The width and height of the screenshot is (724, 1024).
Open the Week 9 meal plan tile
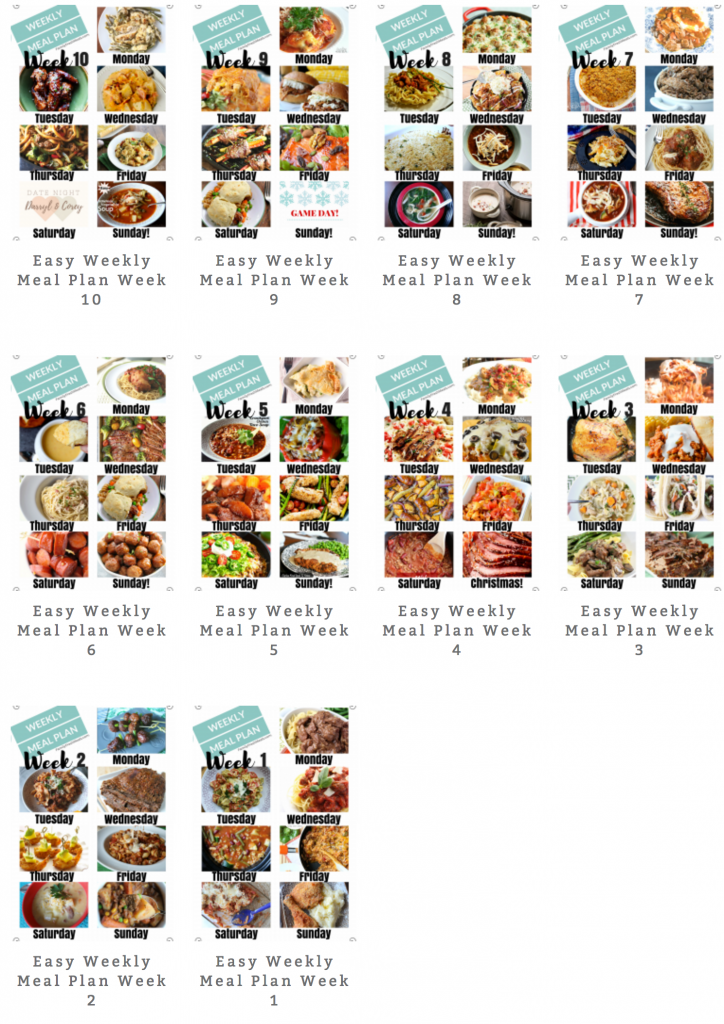coord(274,123)
